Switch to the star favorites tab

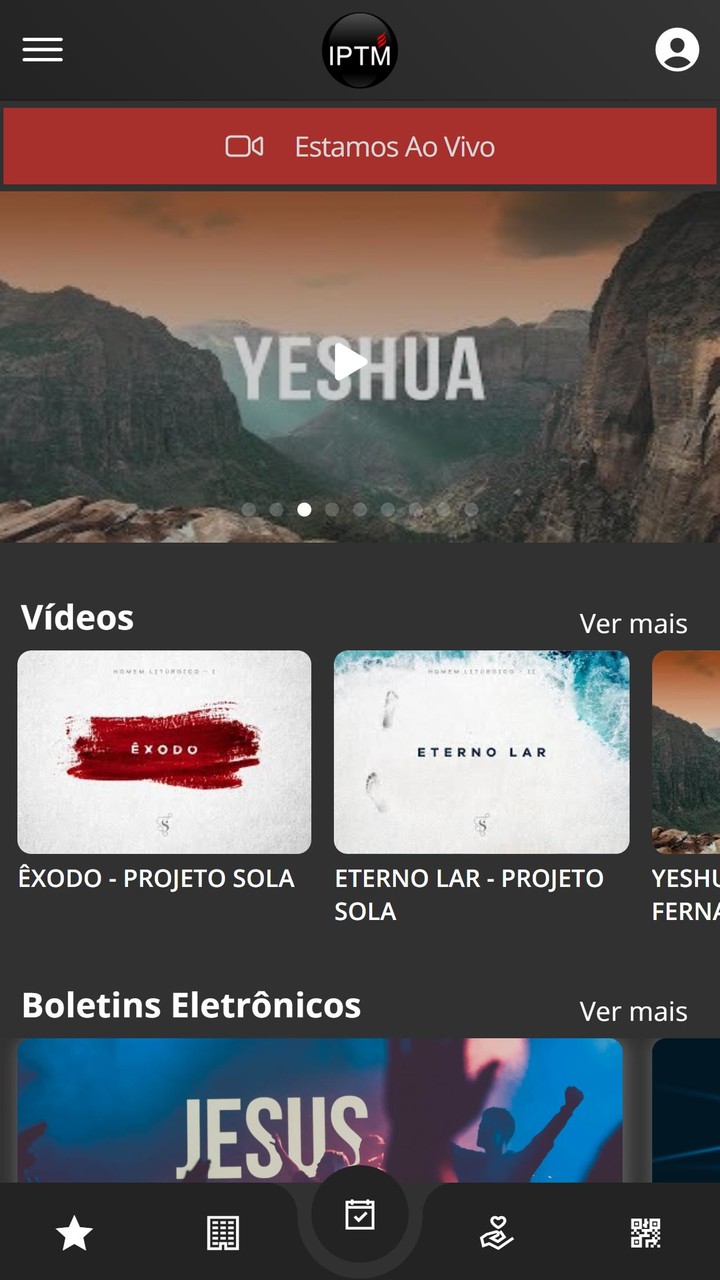click(x=74, y=1234)
